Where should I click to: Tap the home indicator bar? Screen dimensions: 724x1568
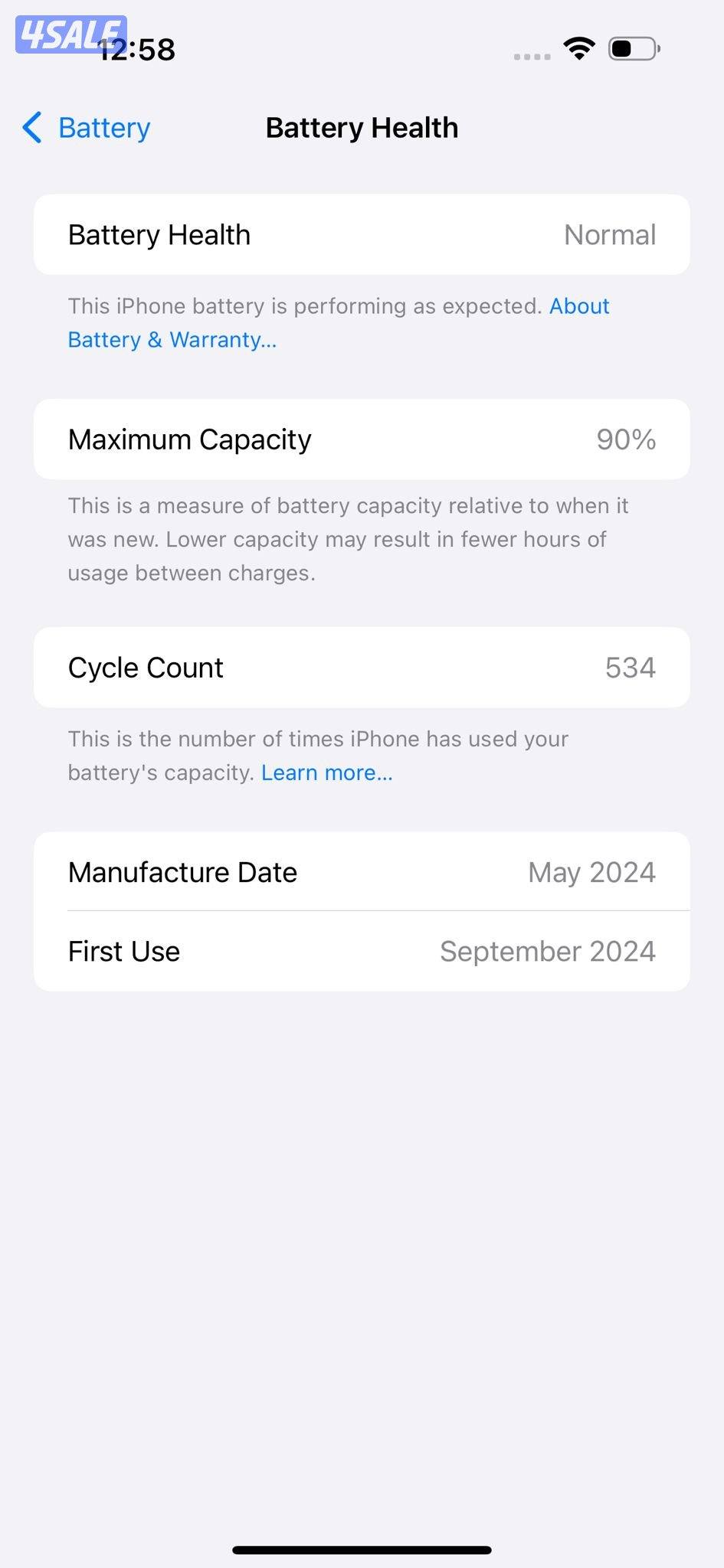point(362,1547)
